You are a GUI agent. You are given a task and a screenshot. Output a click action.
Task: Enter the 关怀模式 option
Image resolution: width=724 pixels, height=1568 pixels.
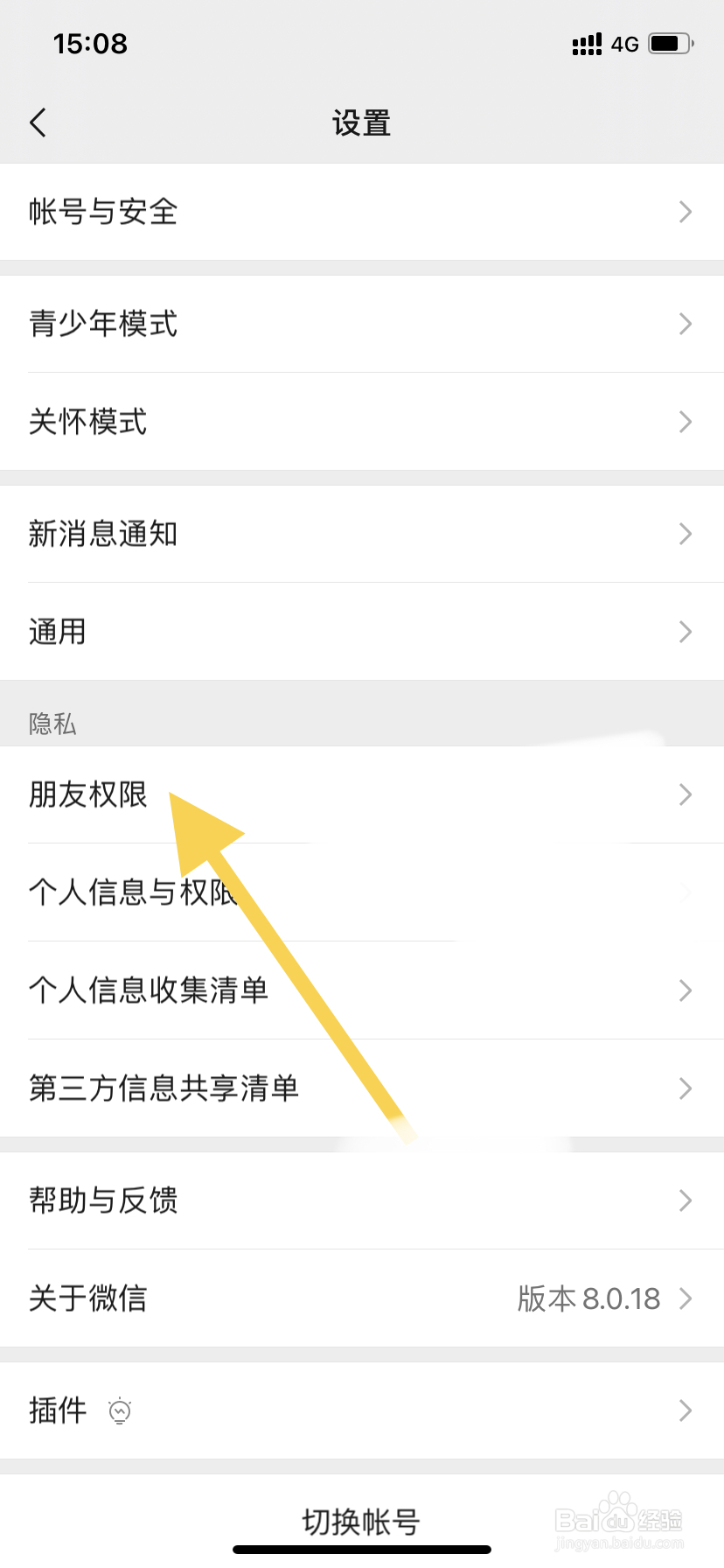click(x=87, y=422)
